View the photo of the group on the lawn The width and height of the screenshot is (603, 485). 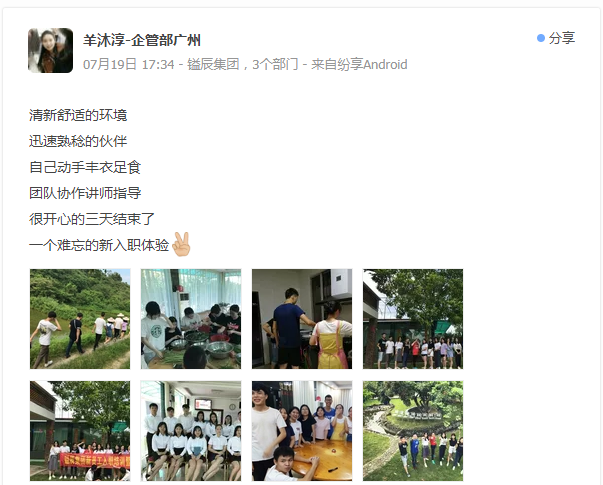pos(413,431)
